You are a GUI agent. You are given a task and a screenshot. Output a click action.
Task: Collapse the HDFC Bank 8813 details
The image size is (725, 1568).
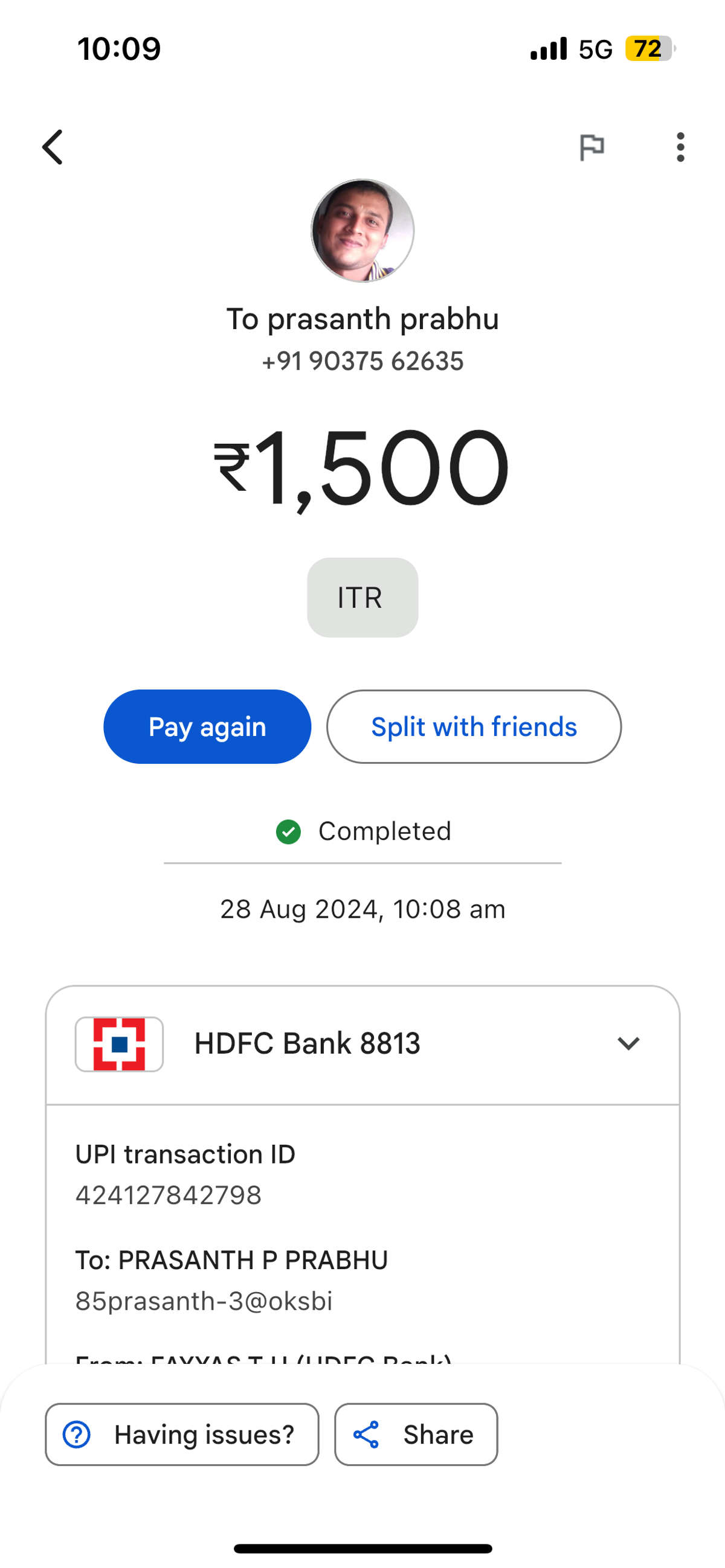tap(628, 1043)
